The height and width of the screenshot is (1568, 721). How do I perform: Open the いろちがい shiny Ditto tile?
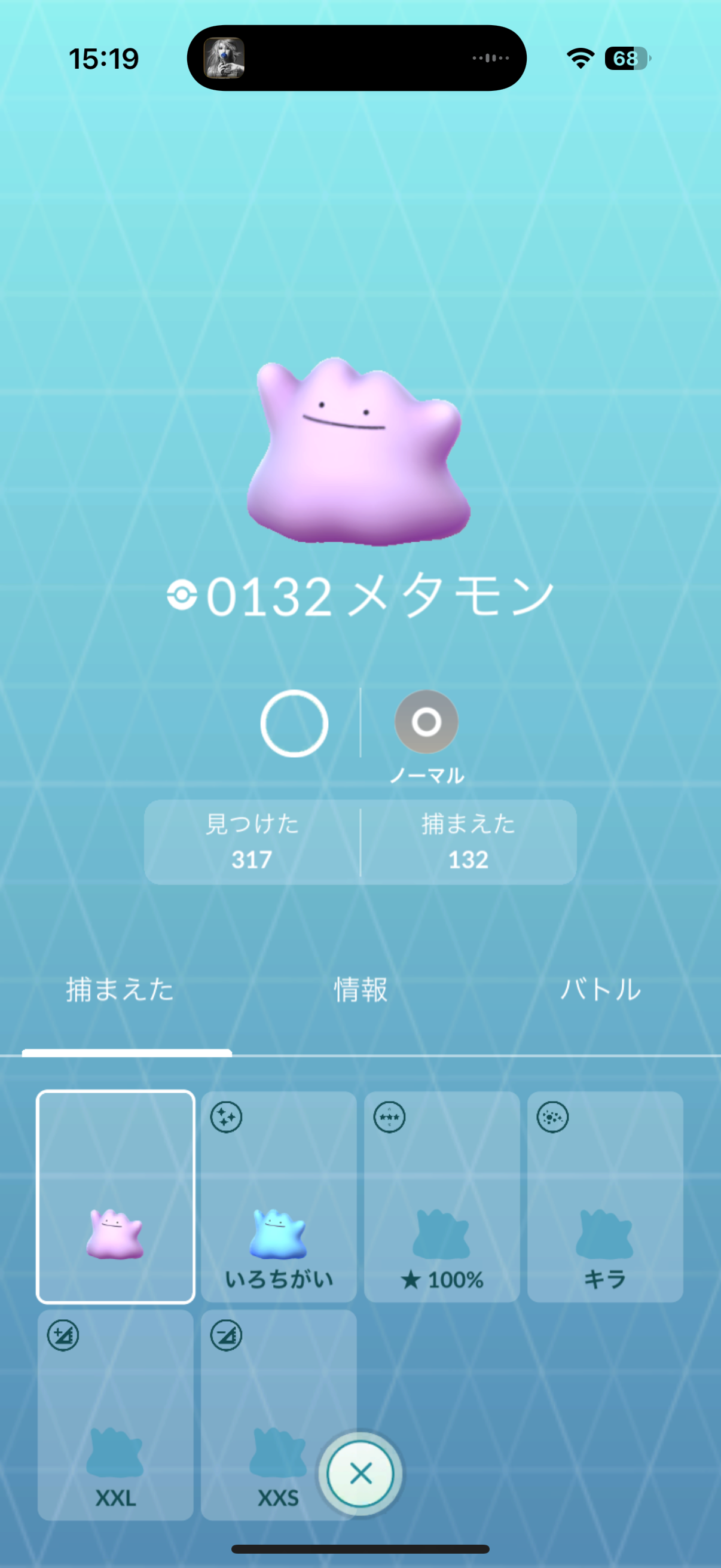click(x=279, y=1196)
